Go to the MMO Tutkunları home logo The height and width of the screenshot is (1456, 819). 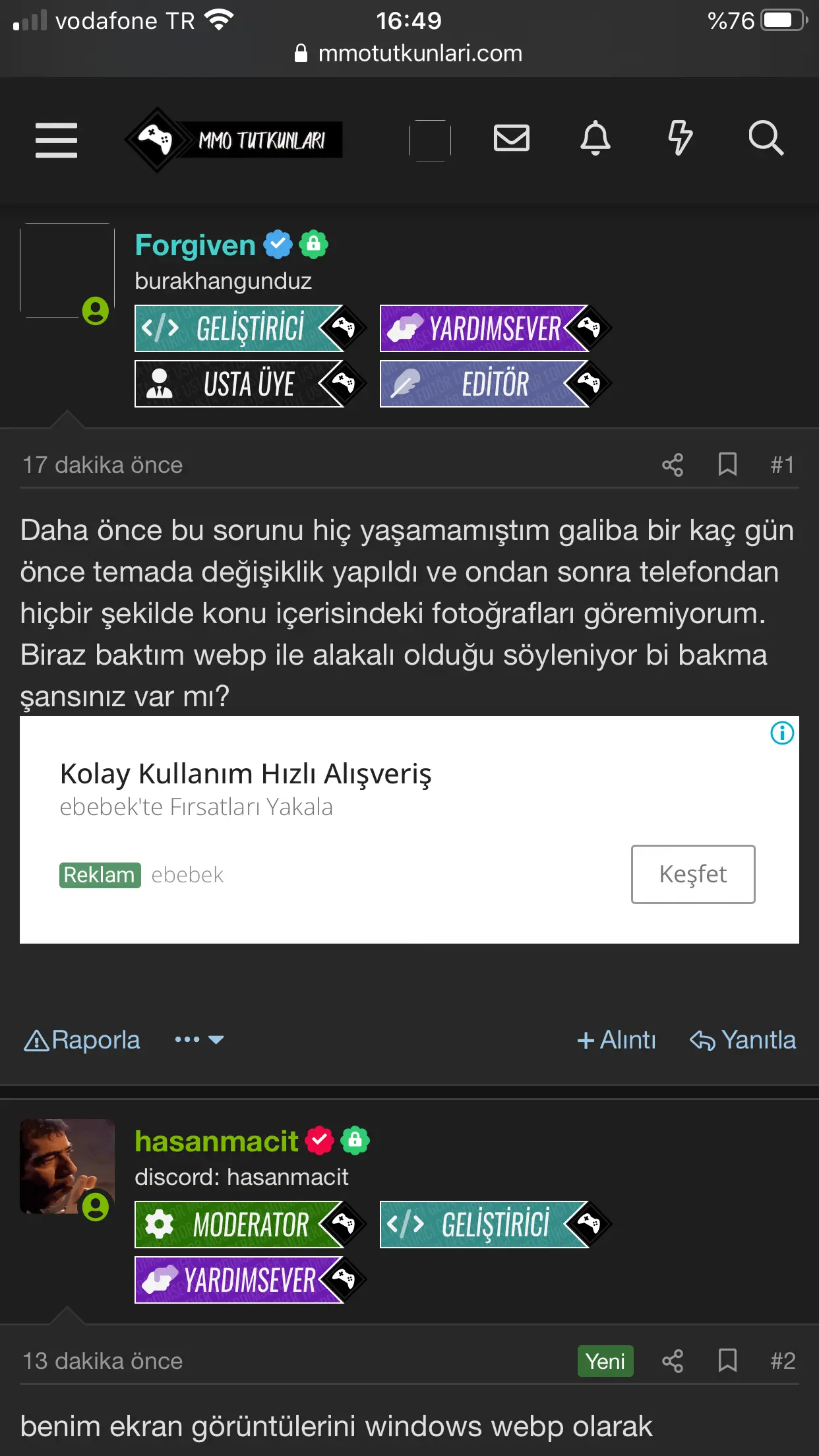[x=234, y=140]
